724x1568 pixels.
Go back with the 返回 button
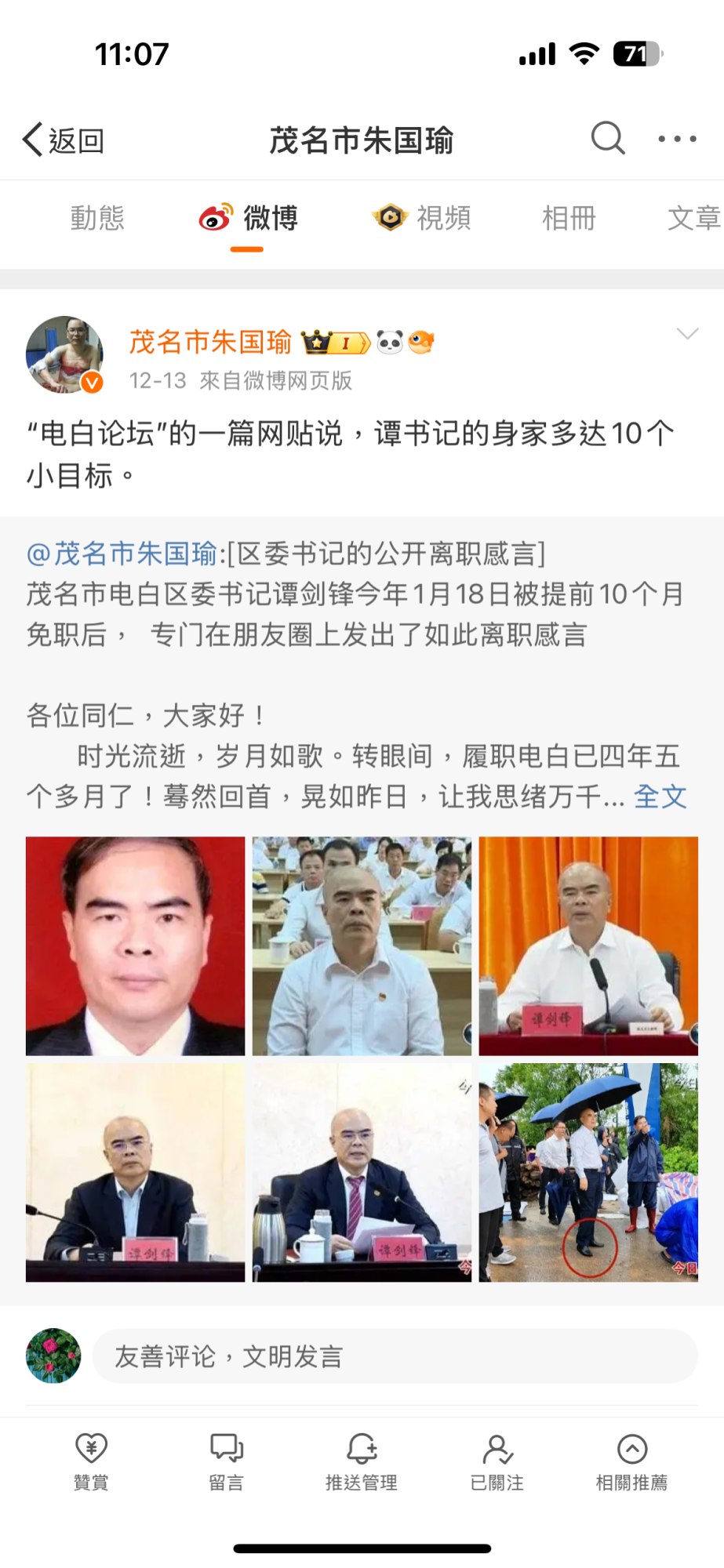click(63, 140)
